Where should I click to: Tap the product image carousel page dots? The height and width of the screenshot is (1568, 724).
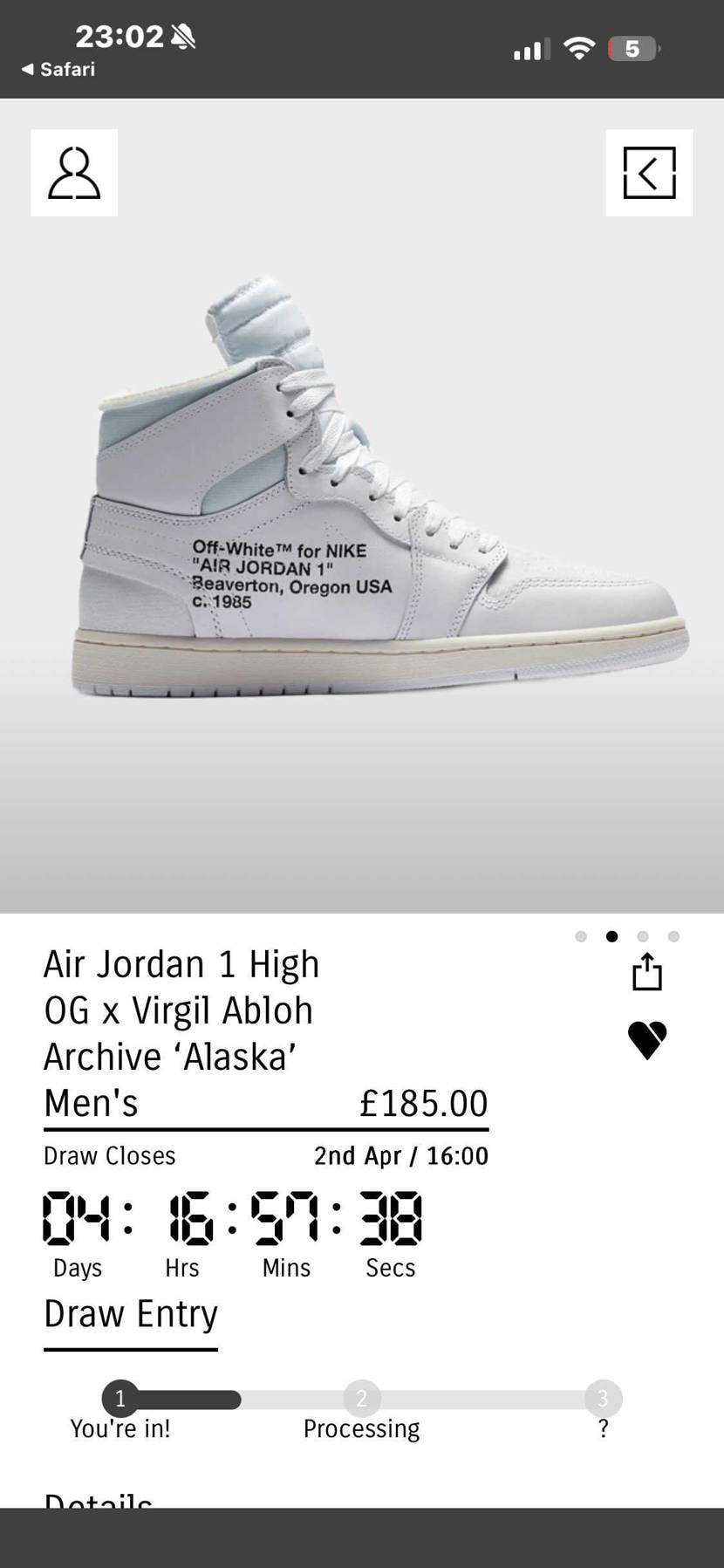(627, 936)
